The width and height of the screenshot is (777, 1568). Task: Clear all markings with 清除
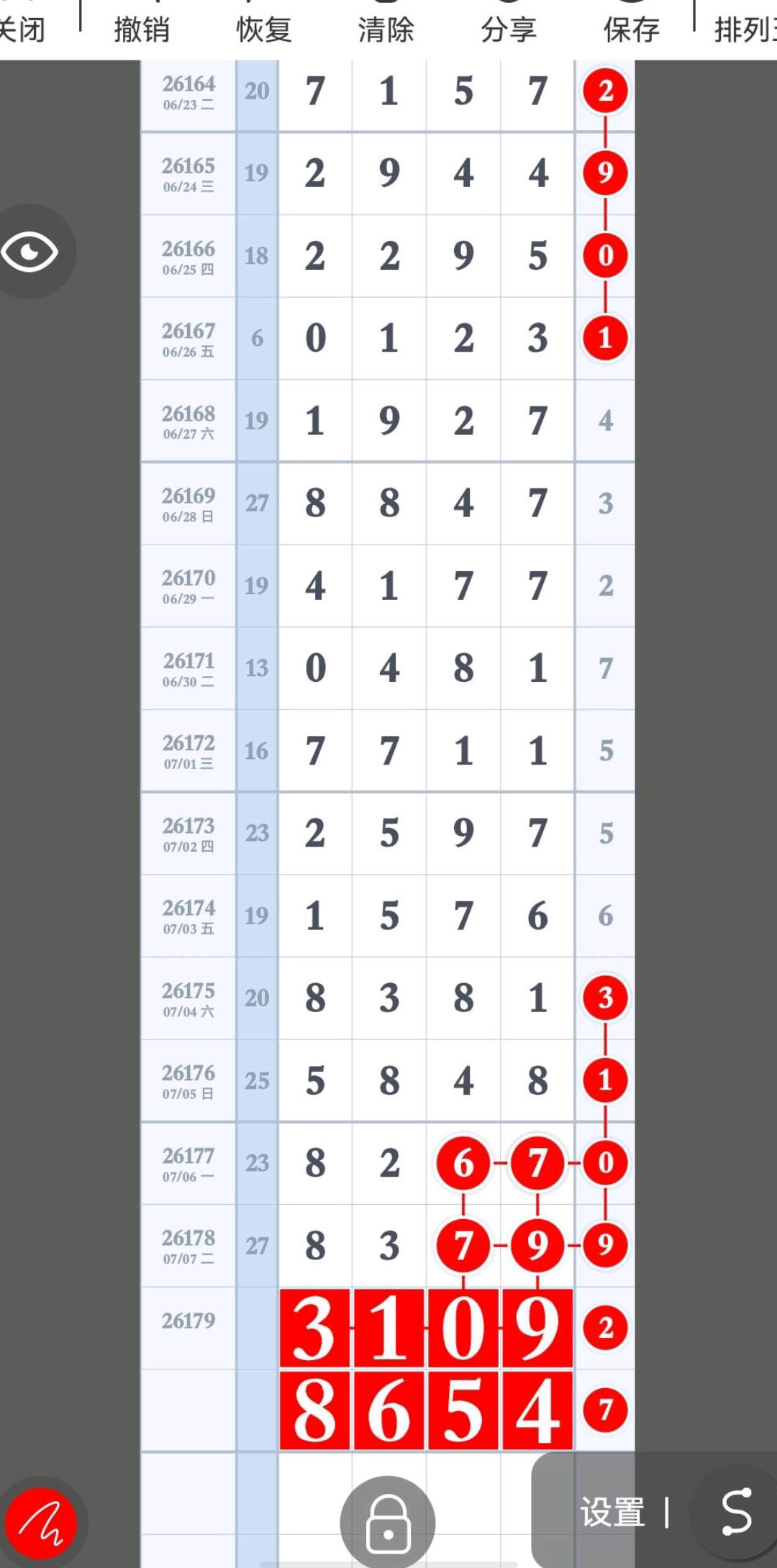(386, 29)
